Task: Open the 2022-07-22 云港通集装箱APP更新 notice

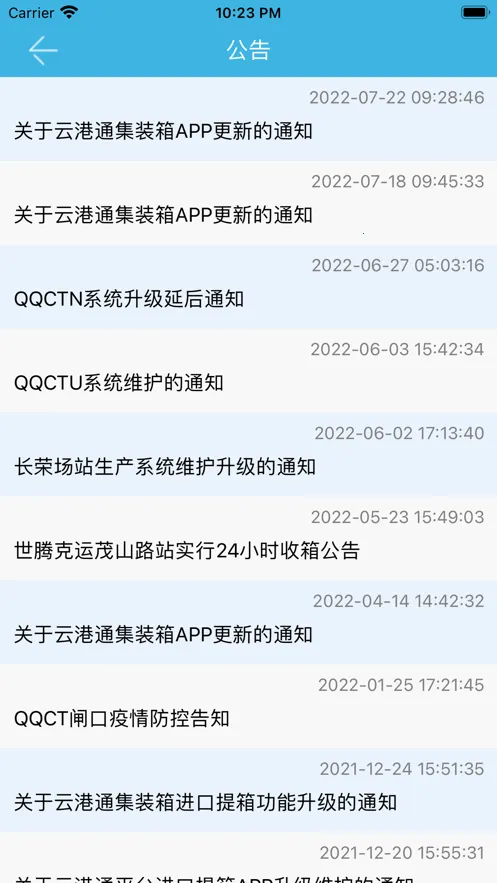Action: pyautogui.click(x=248, y=119)
